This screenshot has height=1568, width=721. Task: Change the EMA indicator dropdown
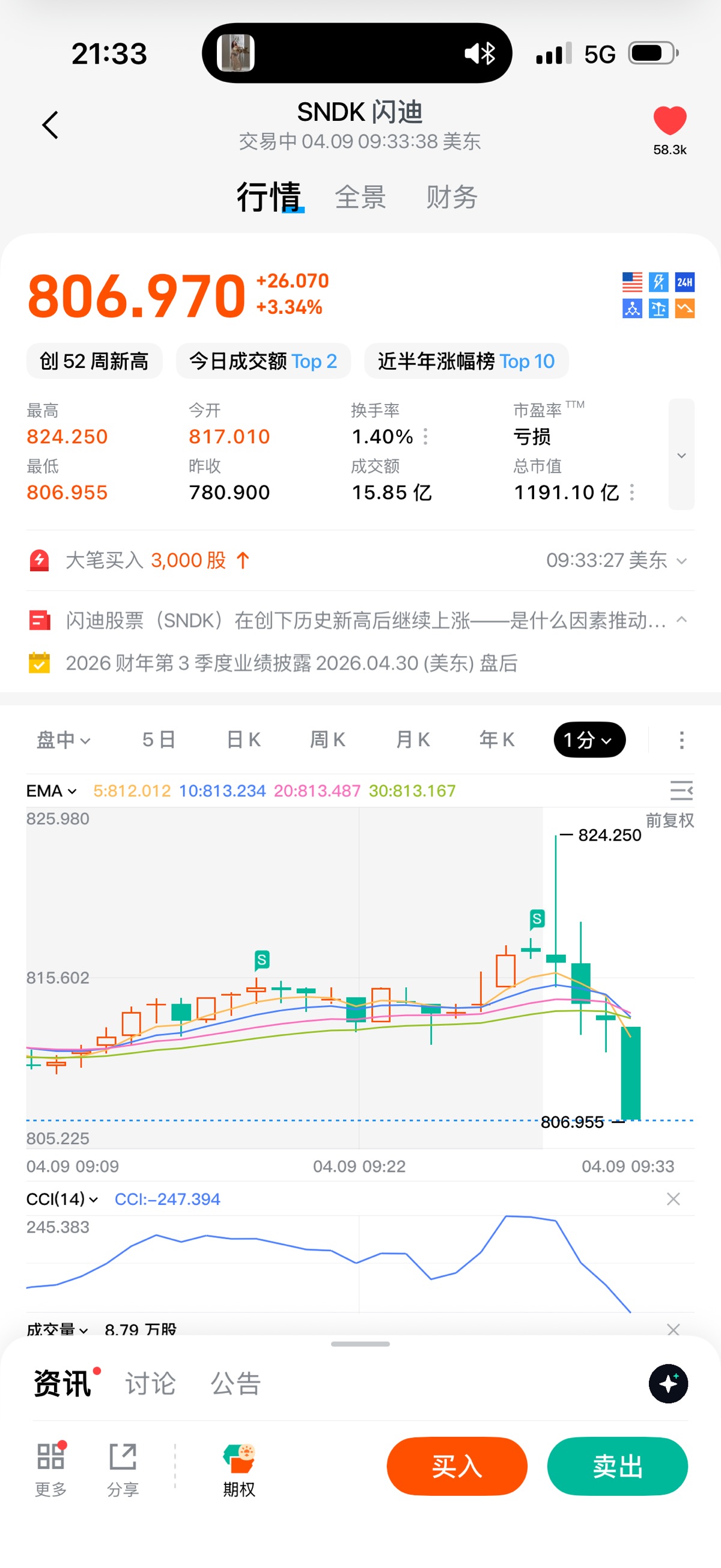52,791
